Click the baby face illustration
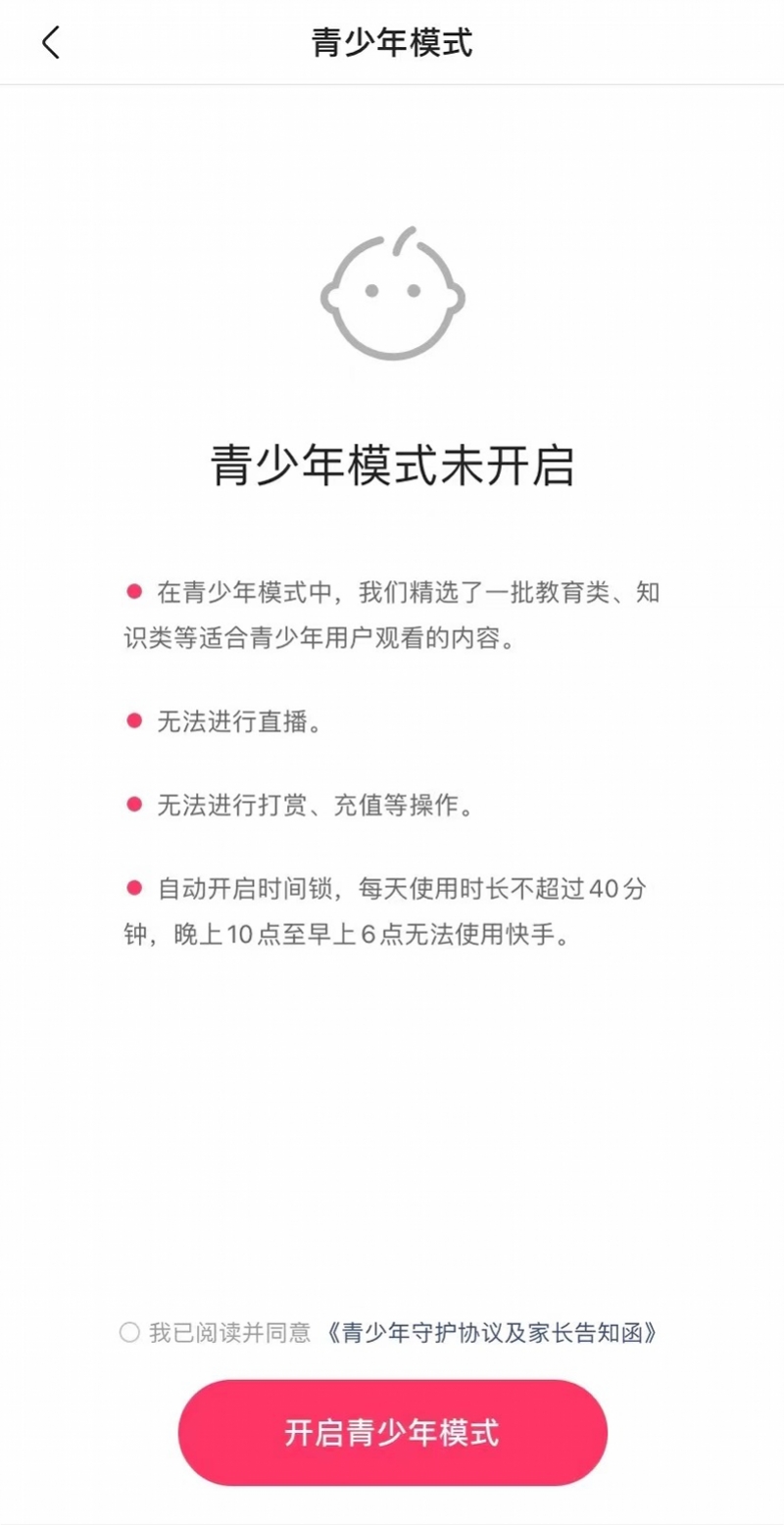Viewport: 784px width, 1525px height. coord(392,294)
